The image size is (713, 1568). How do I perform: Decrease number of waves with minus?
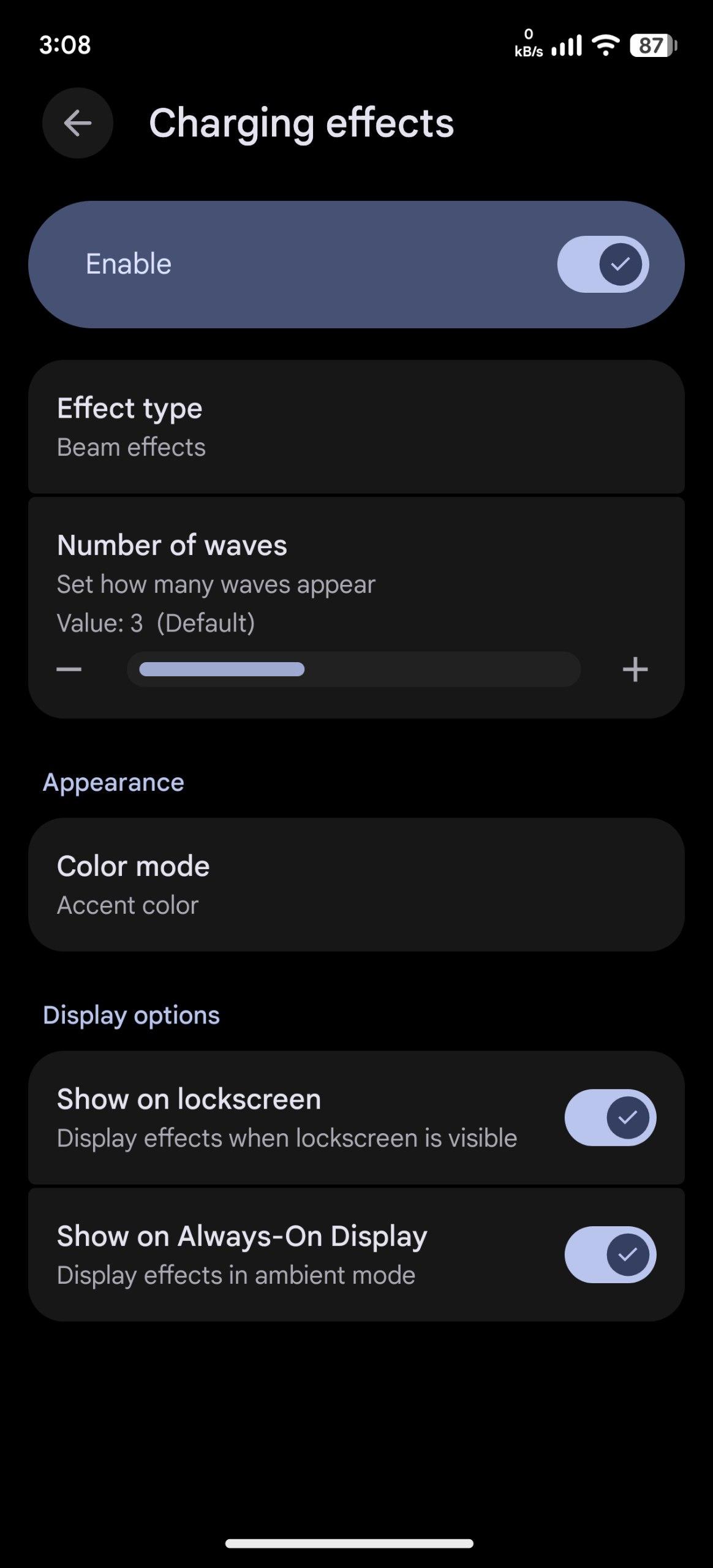coord(69,669)
